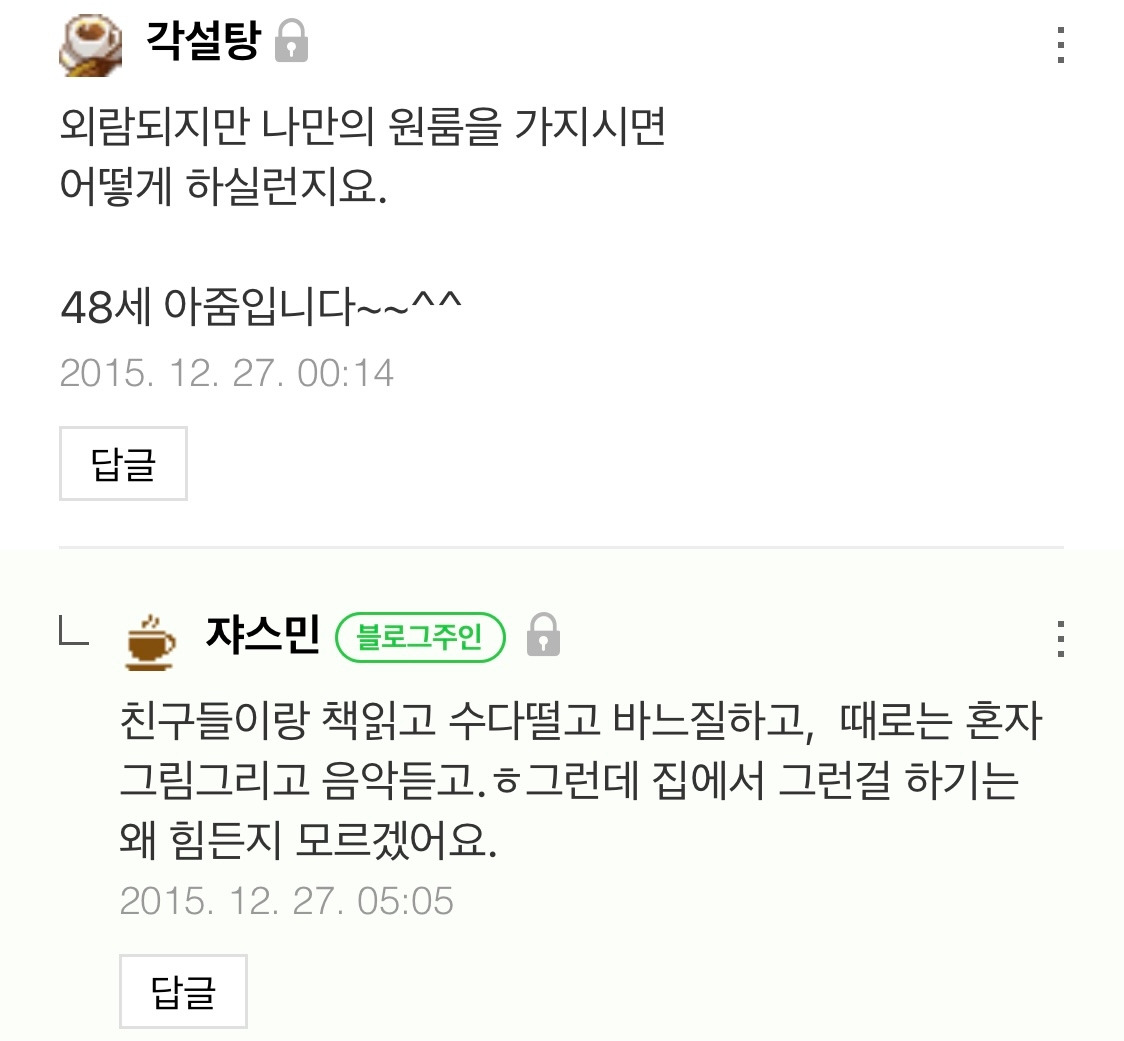This screenshot has height=1041, width=1124.
Task: View 쟈스민's coffee mug avatar
Action: tap(150, 642)
